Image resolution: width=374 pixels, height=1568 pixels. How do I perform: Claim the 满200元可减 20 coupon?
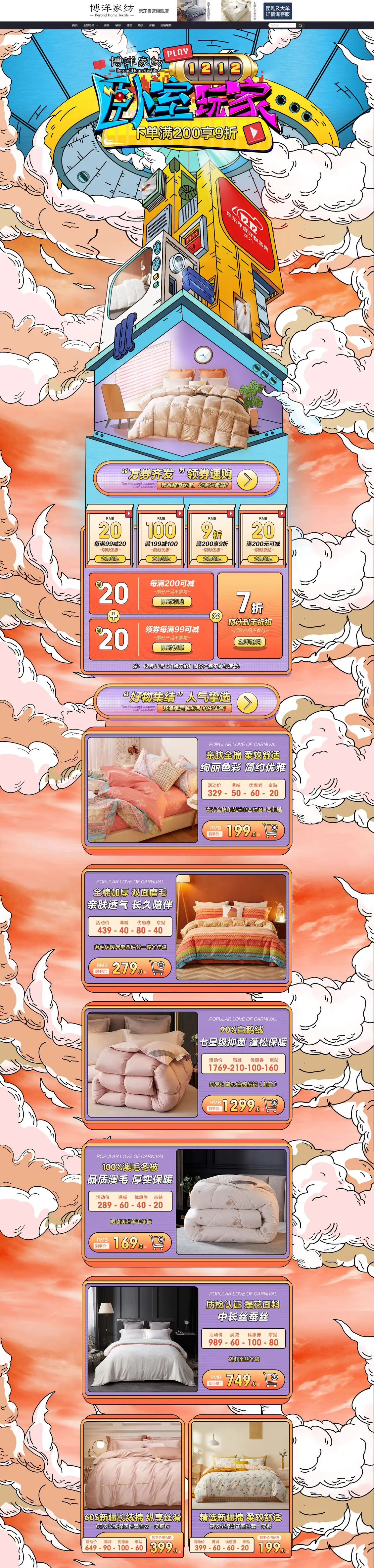[263, 558]
